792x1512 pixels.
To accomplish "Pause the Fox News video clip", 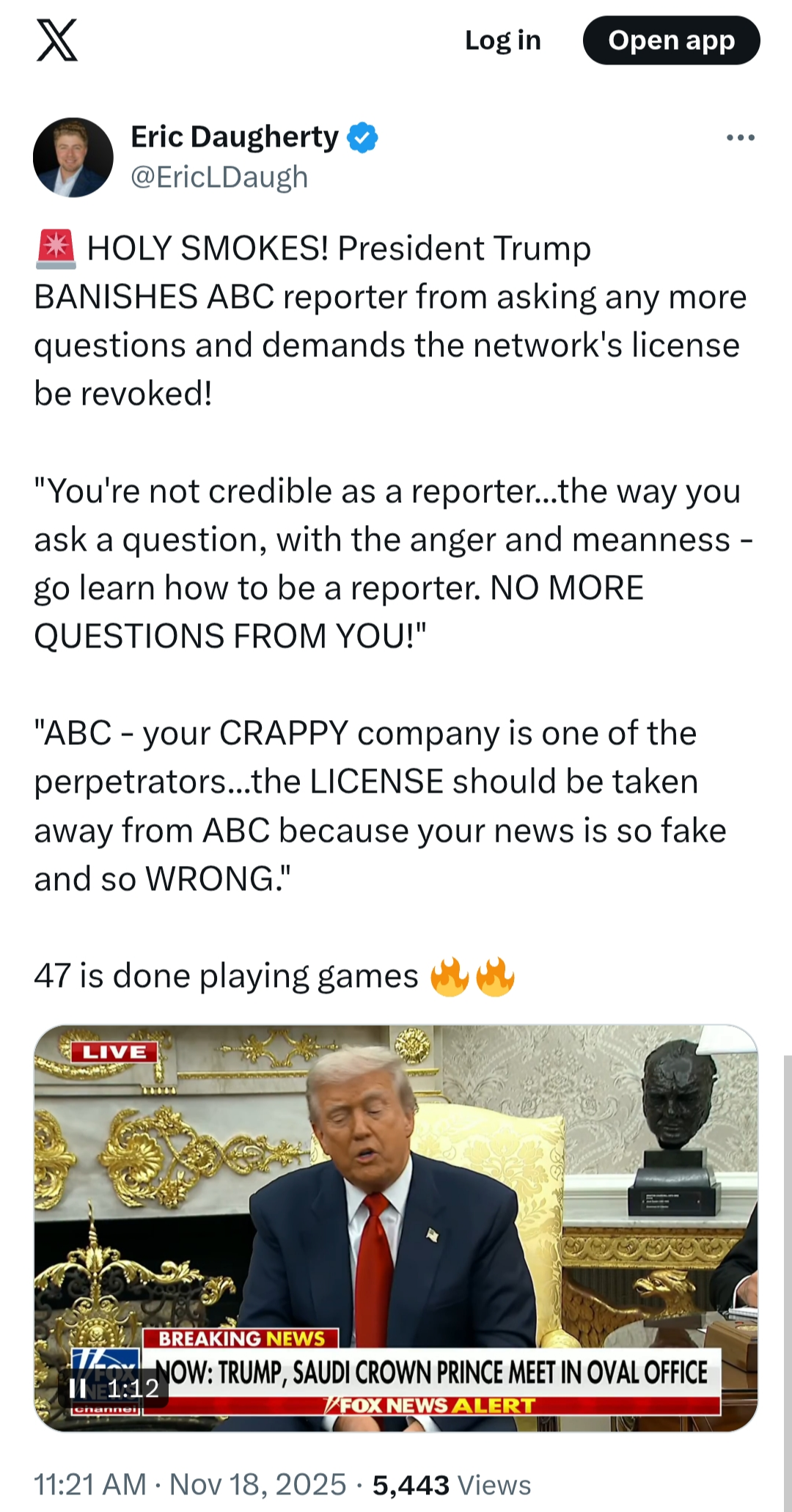I will pyautogui.click(x=78, y=1388).
